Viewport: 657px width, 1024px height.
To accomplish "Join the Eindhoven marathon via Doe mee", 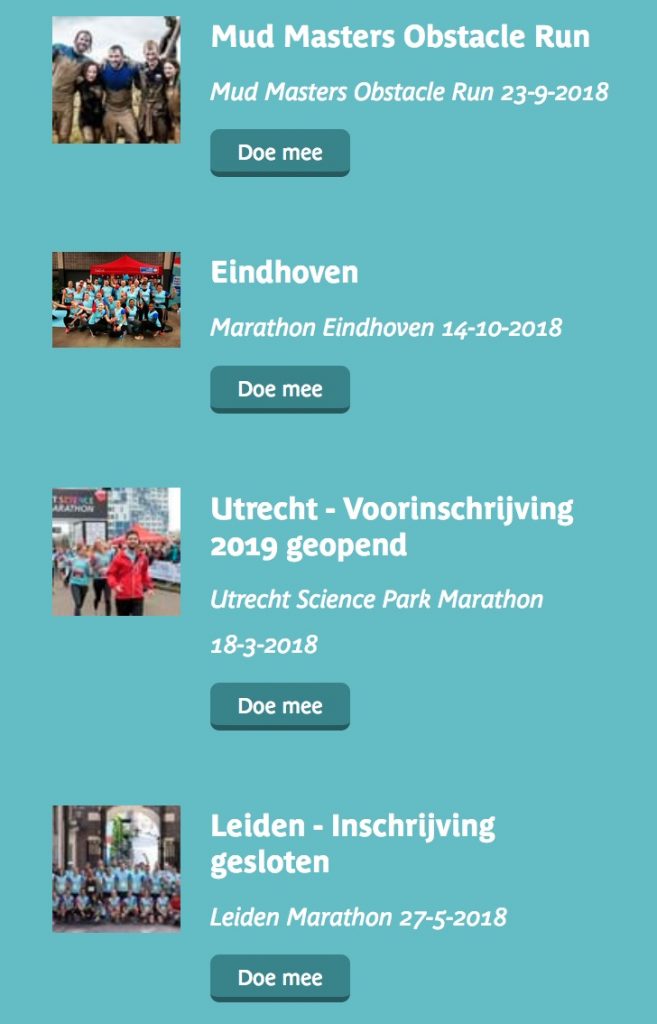I will click(280, 389).
